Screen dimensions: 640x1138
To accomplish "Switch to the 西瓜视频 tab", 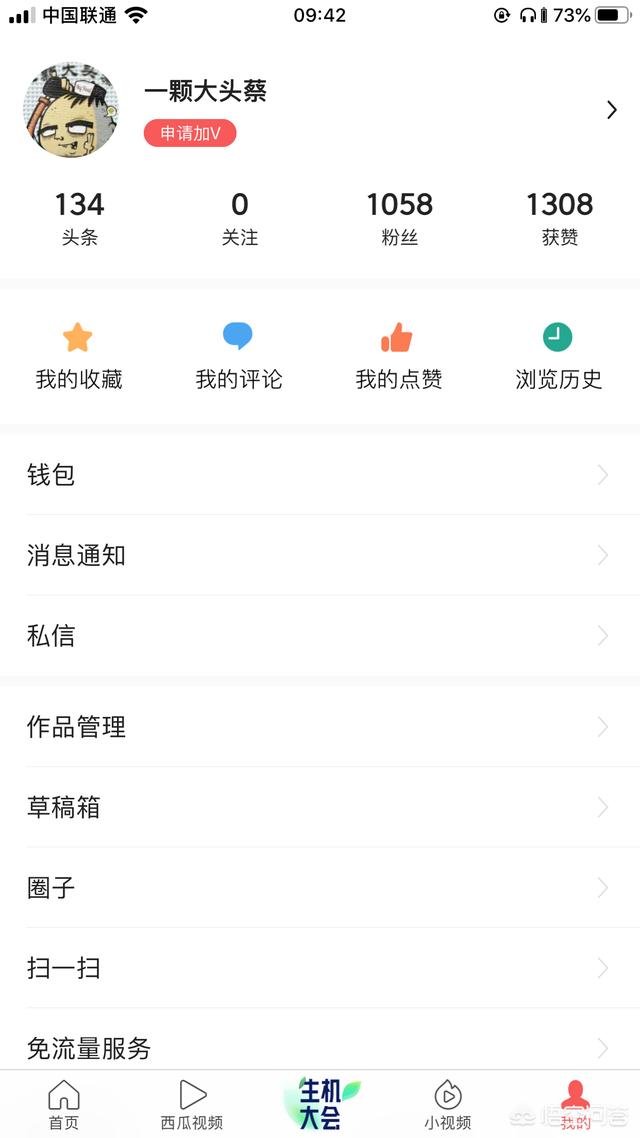I will pyautogui.click(x=192, y=1104).
